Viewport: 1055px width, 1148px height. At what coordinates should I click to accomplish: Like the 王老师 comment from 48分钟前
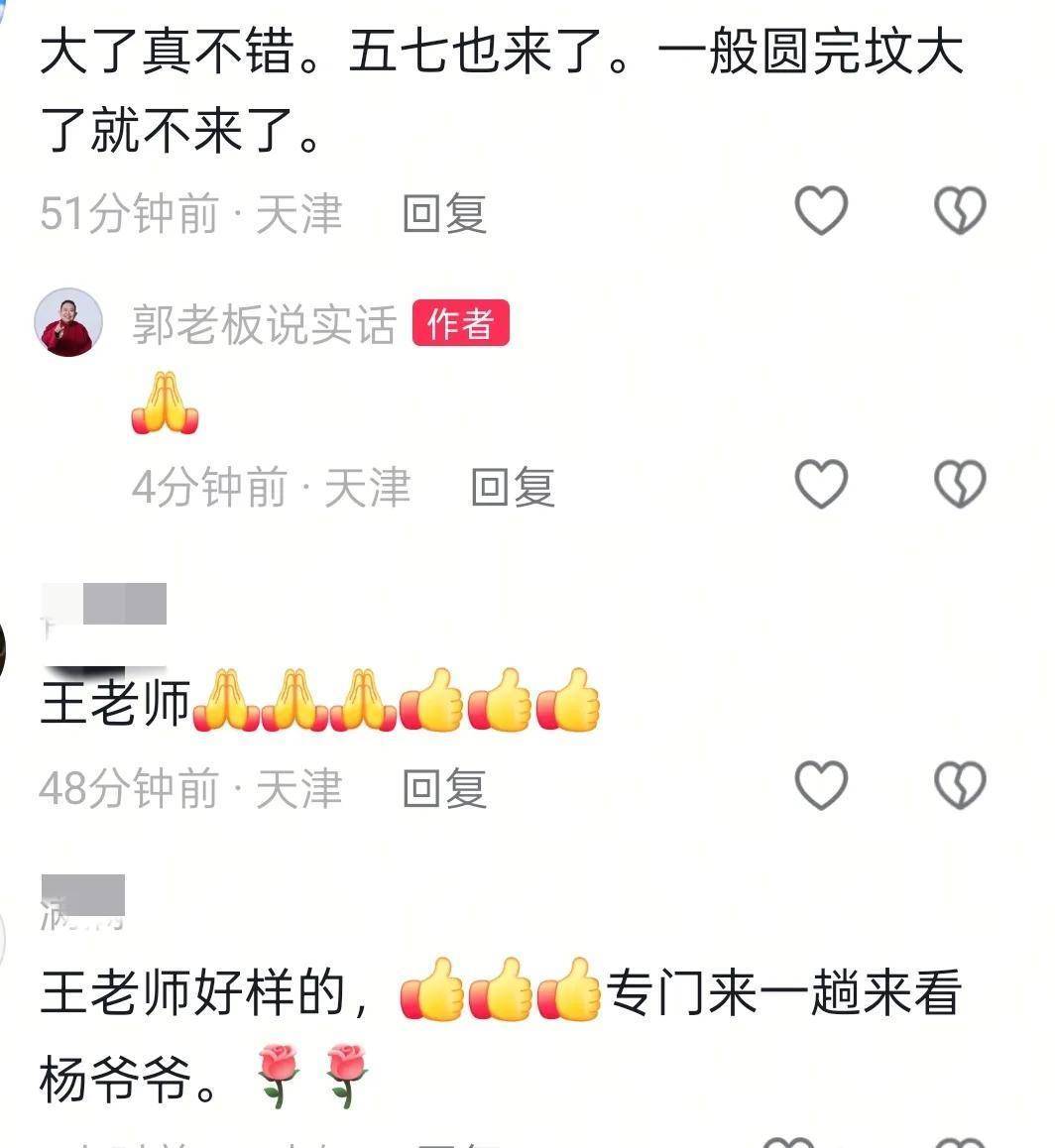822,786
